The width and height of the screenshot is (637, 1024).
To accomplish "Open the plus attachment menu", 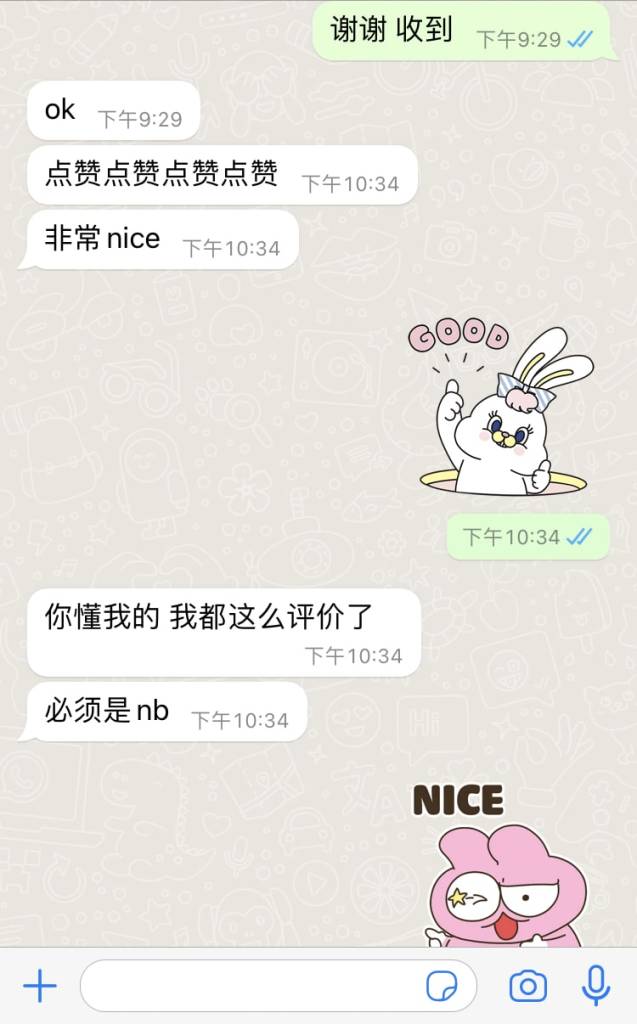I will tap(40, 987).
